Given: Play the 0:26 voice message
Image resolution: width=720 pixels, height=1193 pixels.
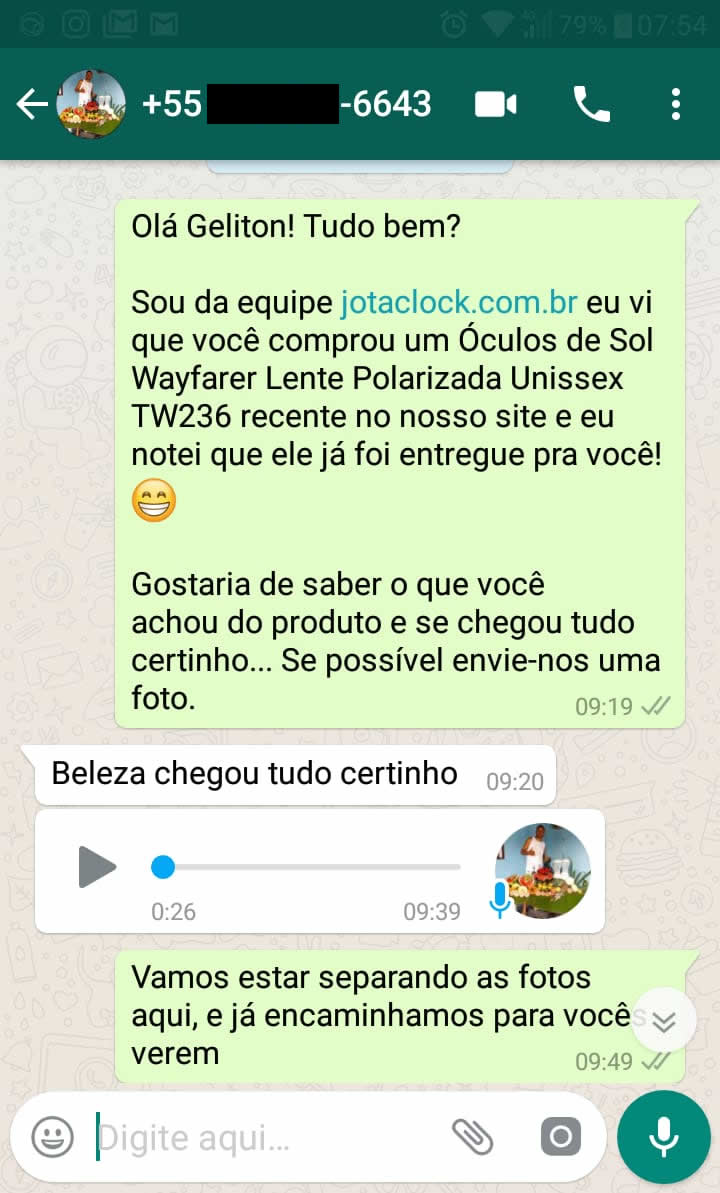Looking at the screenshot, I should point(97,866).
